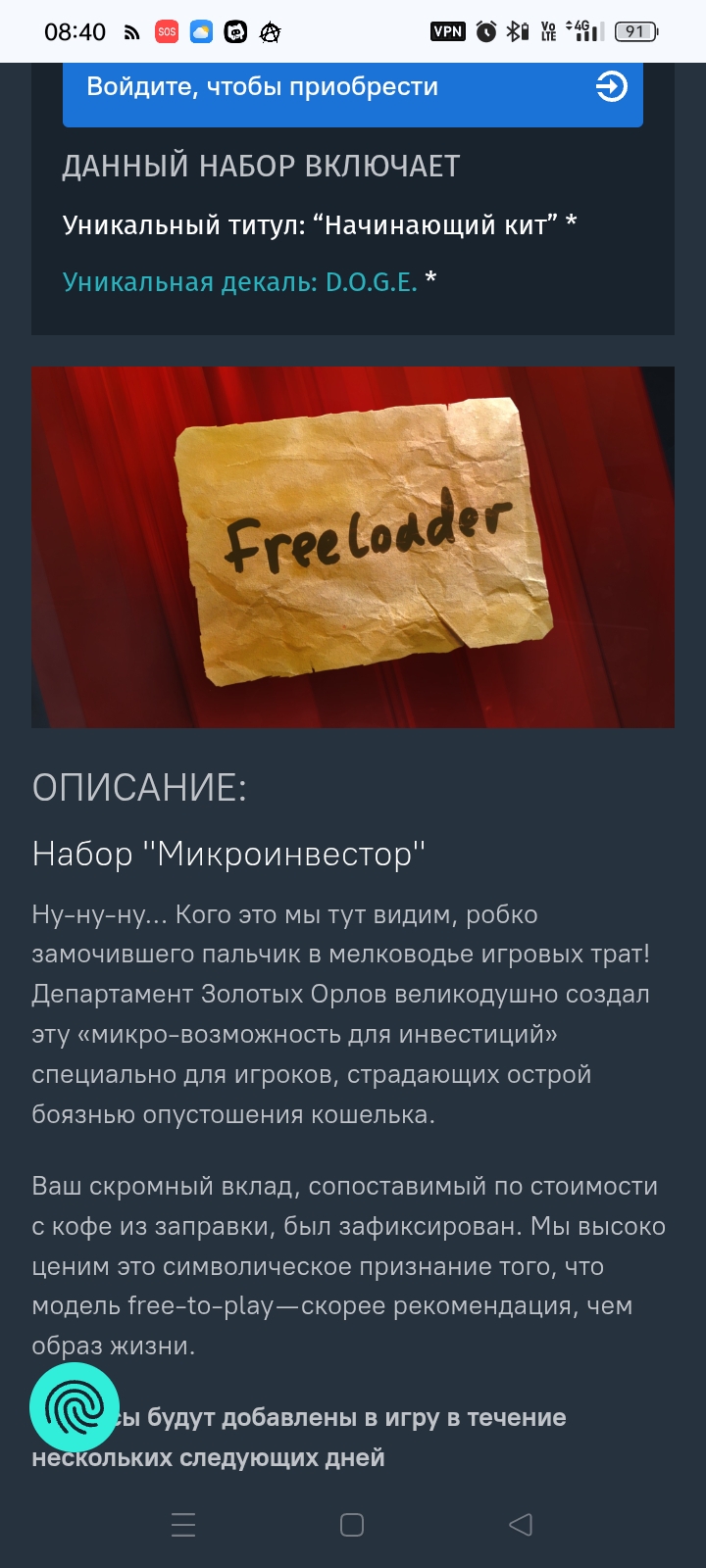Tap the floating fingerprint button
The height and width of the screenshot is (1568, 706).
[x=75, y=1407]
